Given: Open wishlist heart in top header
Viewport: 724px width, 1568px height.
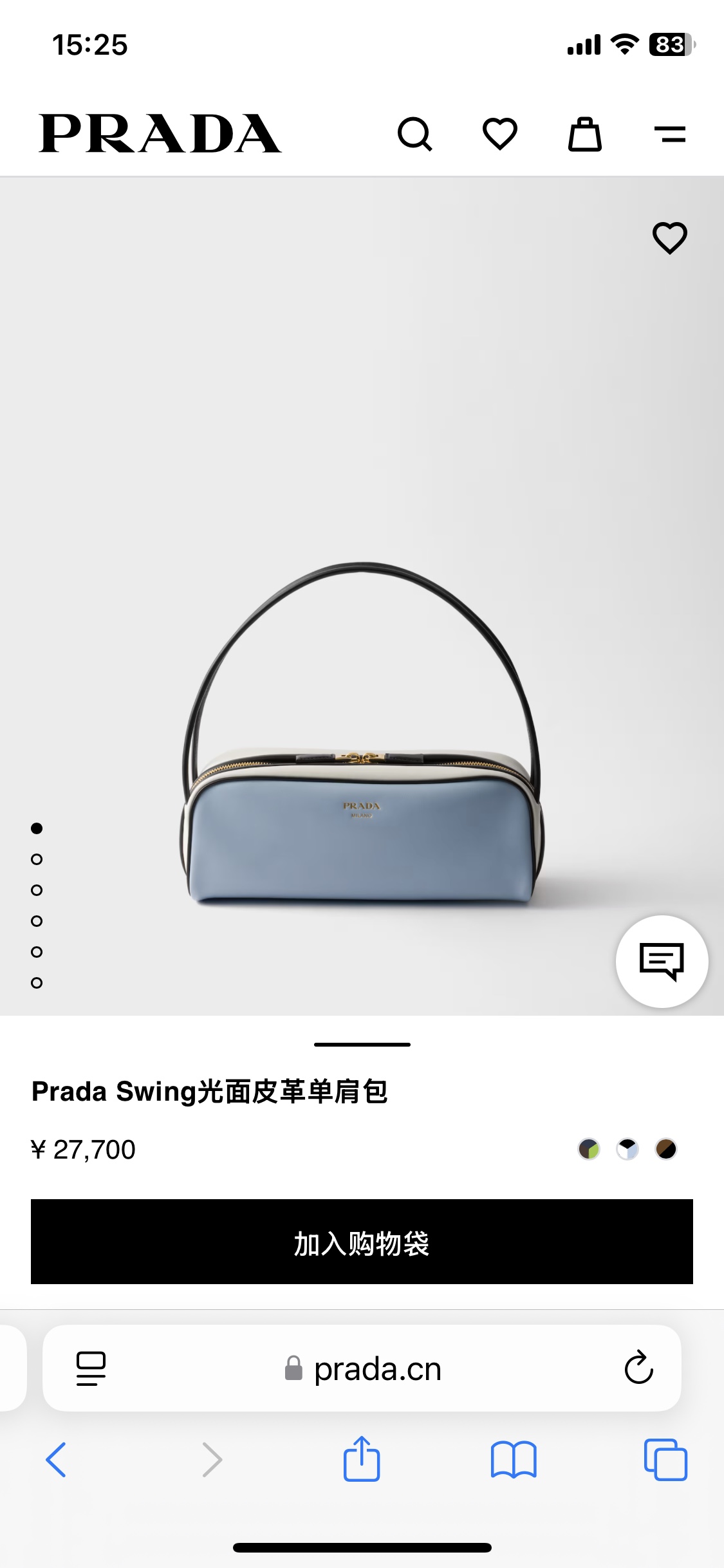Looking at the screenshot, I should [x=500, y=134].
